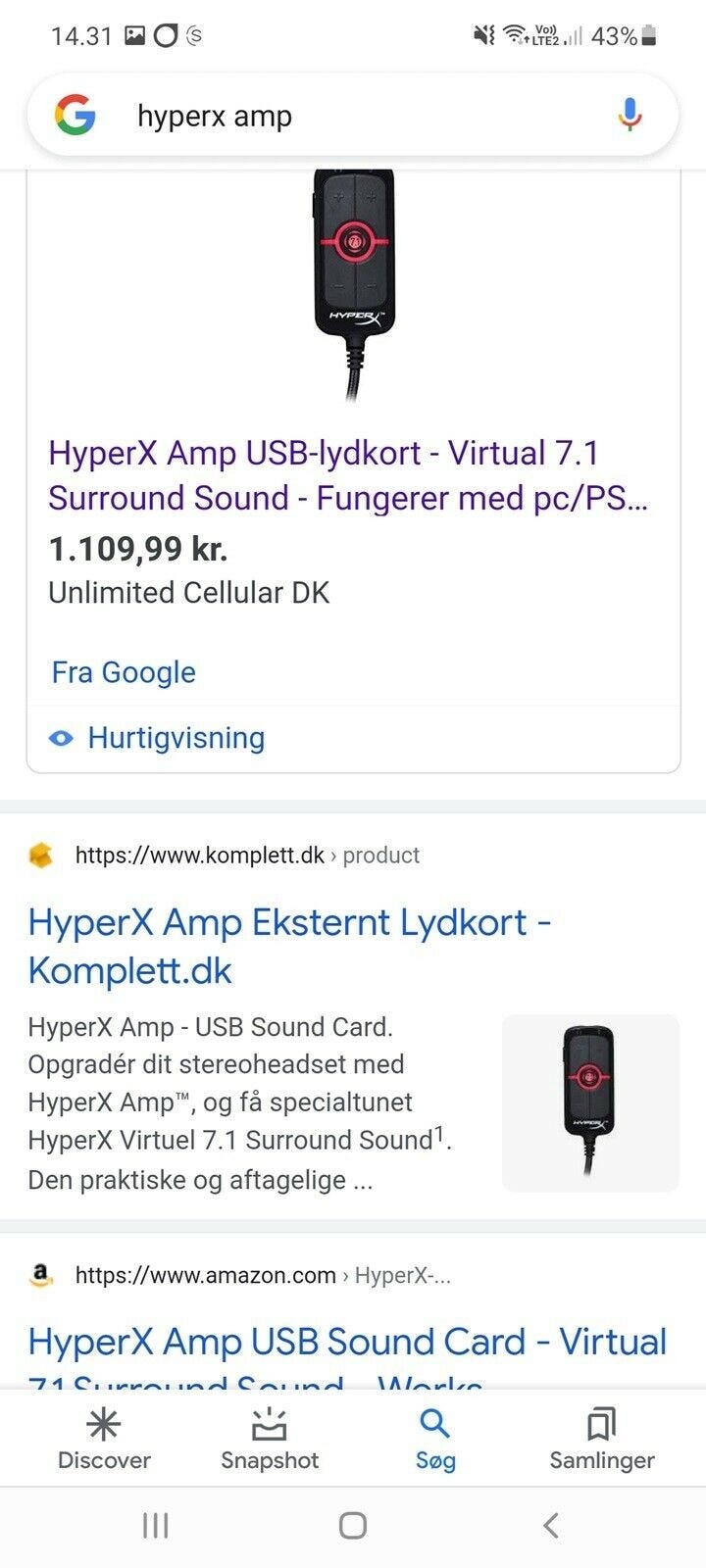Open Hurtigvisning quick view
The height and width of the screenshot is (1568, 706).
click(x=176, y=738)
